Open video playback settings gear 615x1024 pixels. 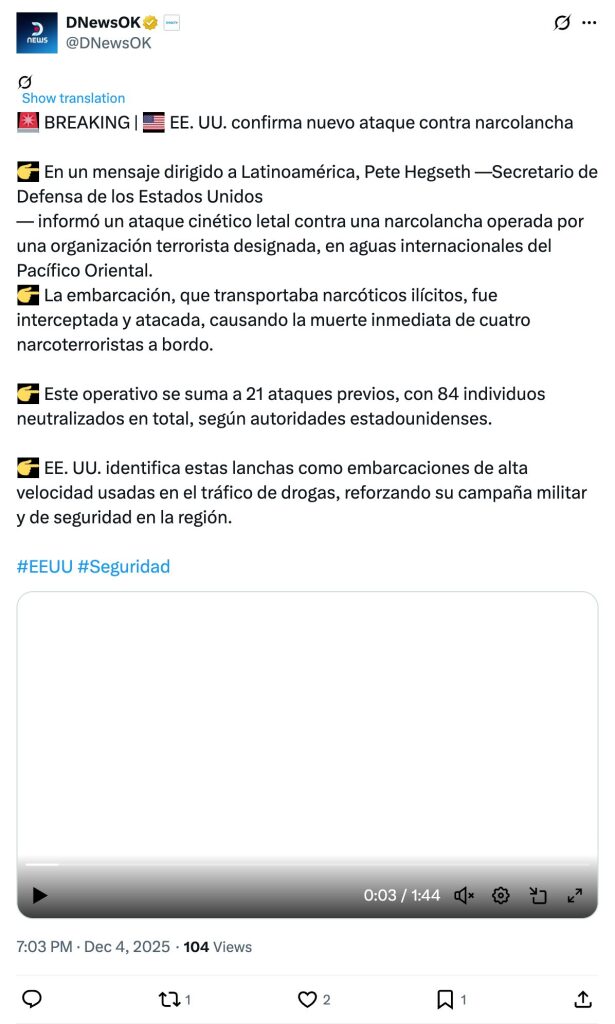point(501,895)
